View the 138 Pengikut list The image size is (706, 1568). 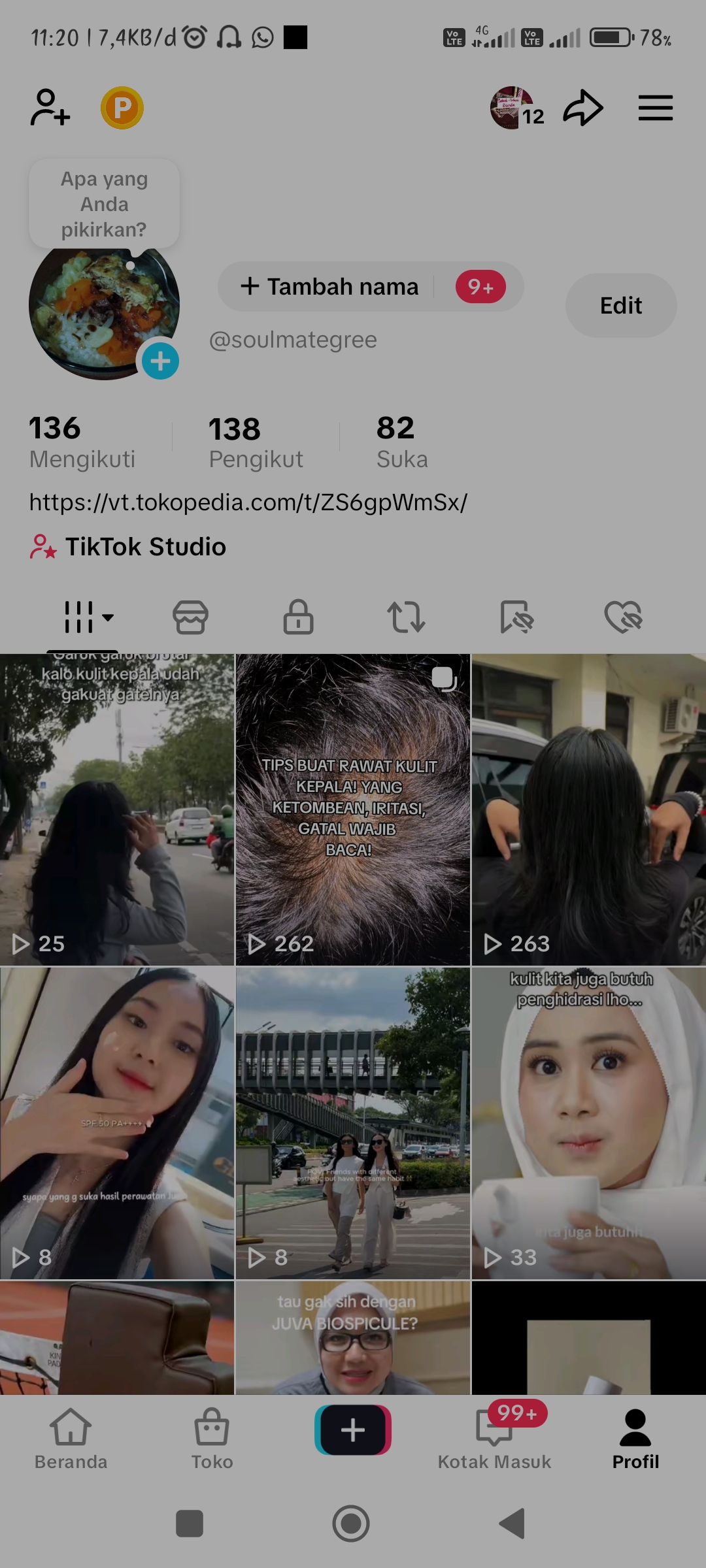click(x=255, y=442)
